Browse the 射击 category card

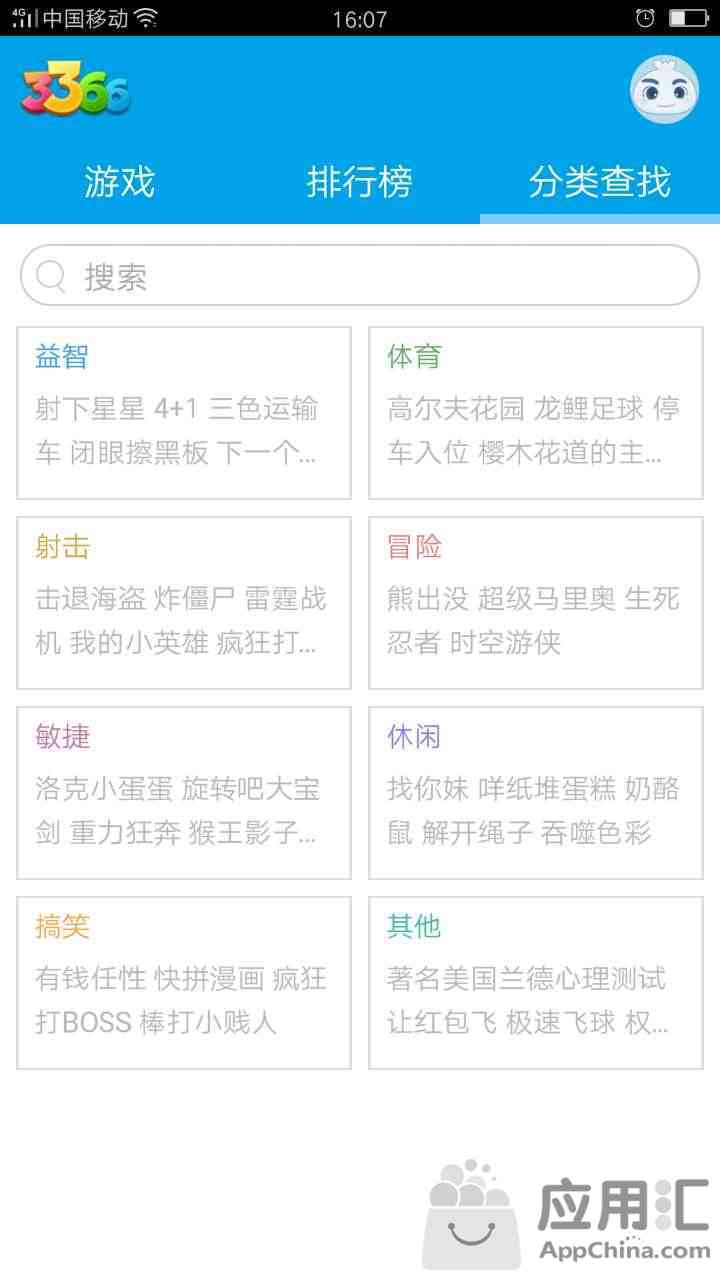(184, 603)
